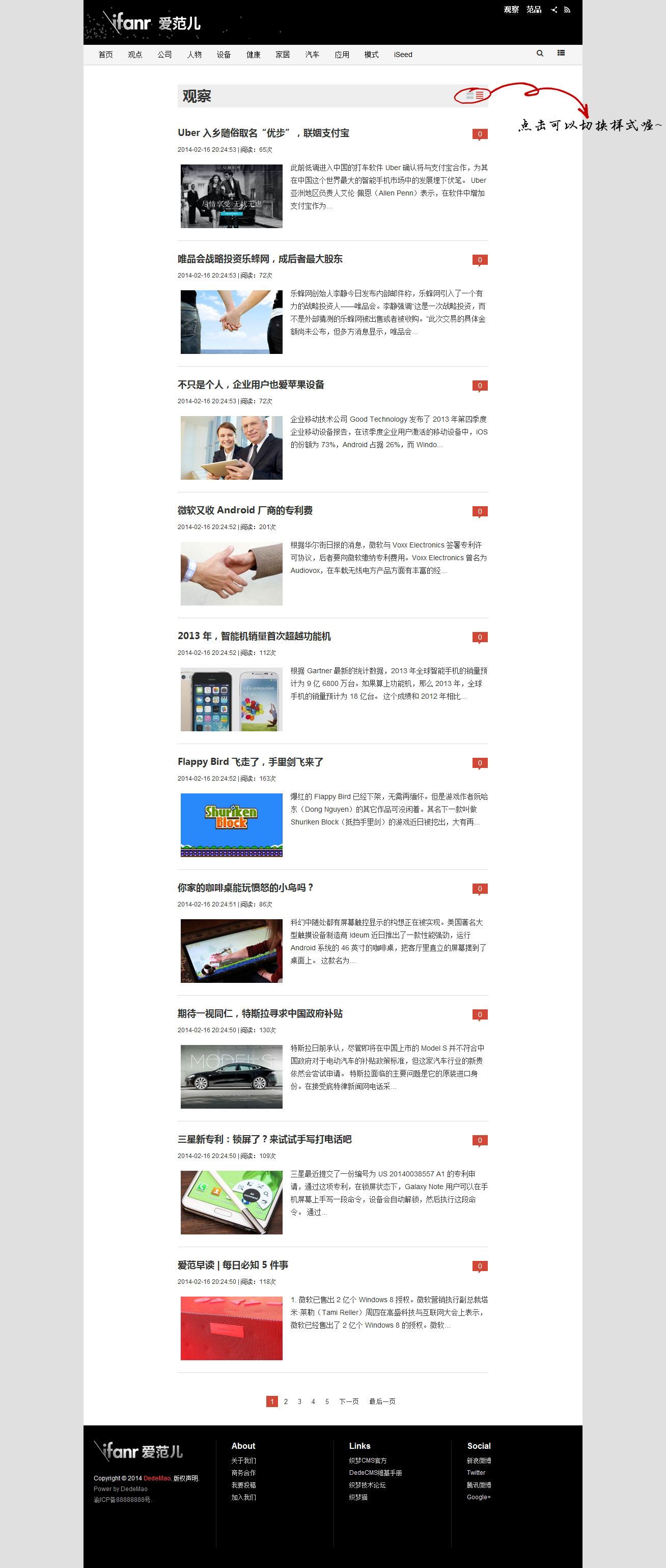Screen dimensions: 666x1568
Task: Open the iSeed nav section
Action: point(402,55)
